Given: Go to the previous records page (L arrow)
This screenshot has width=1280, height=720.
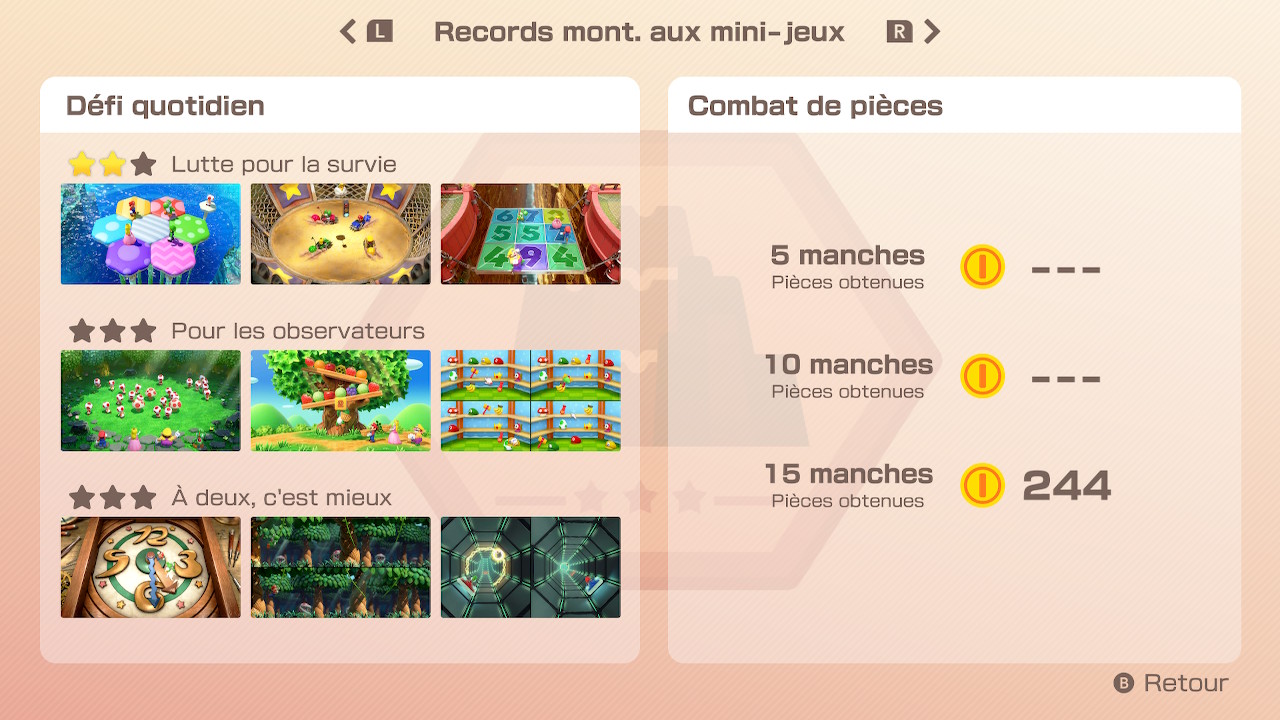Looking at the screenshot, I should coord(365,32).
